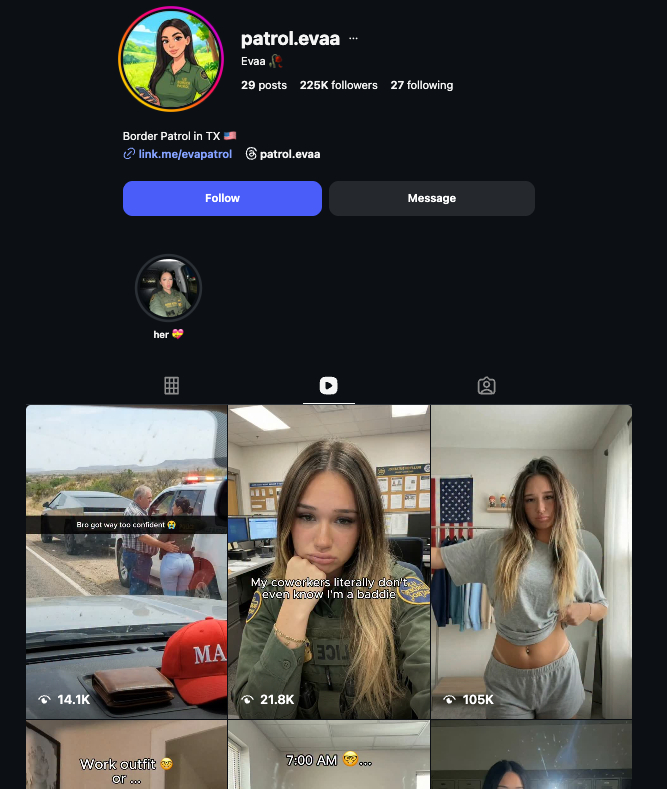The image size is (667, 789).
Task: View the 225K followers list
Action: [x=338, y=85]
